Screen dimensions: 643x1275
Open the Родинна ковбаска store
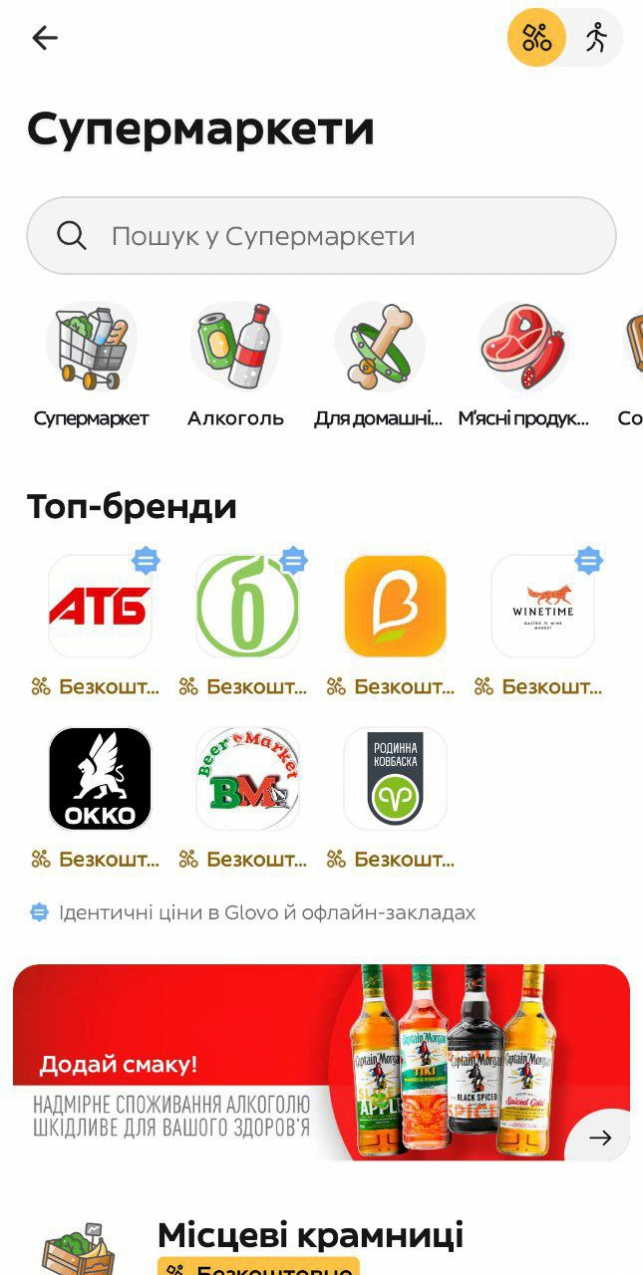coord(394,778)
